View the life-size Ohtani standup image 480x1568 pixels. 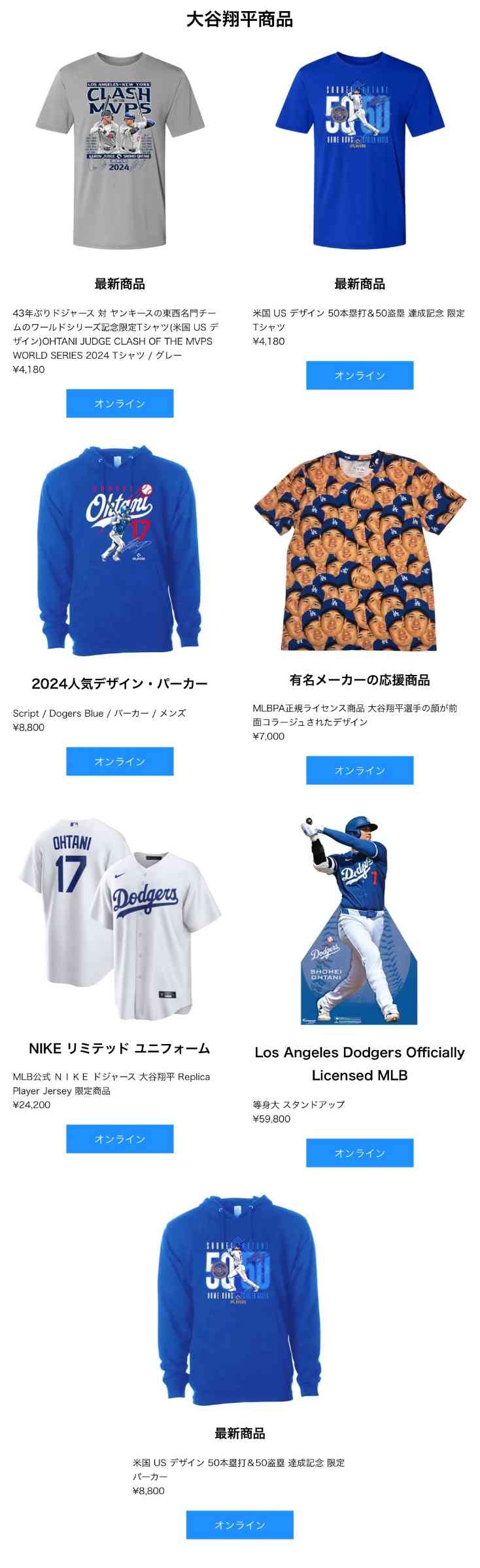tap(360, 918)
